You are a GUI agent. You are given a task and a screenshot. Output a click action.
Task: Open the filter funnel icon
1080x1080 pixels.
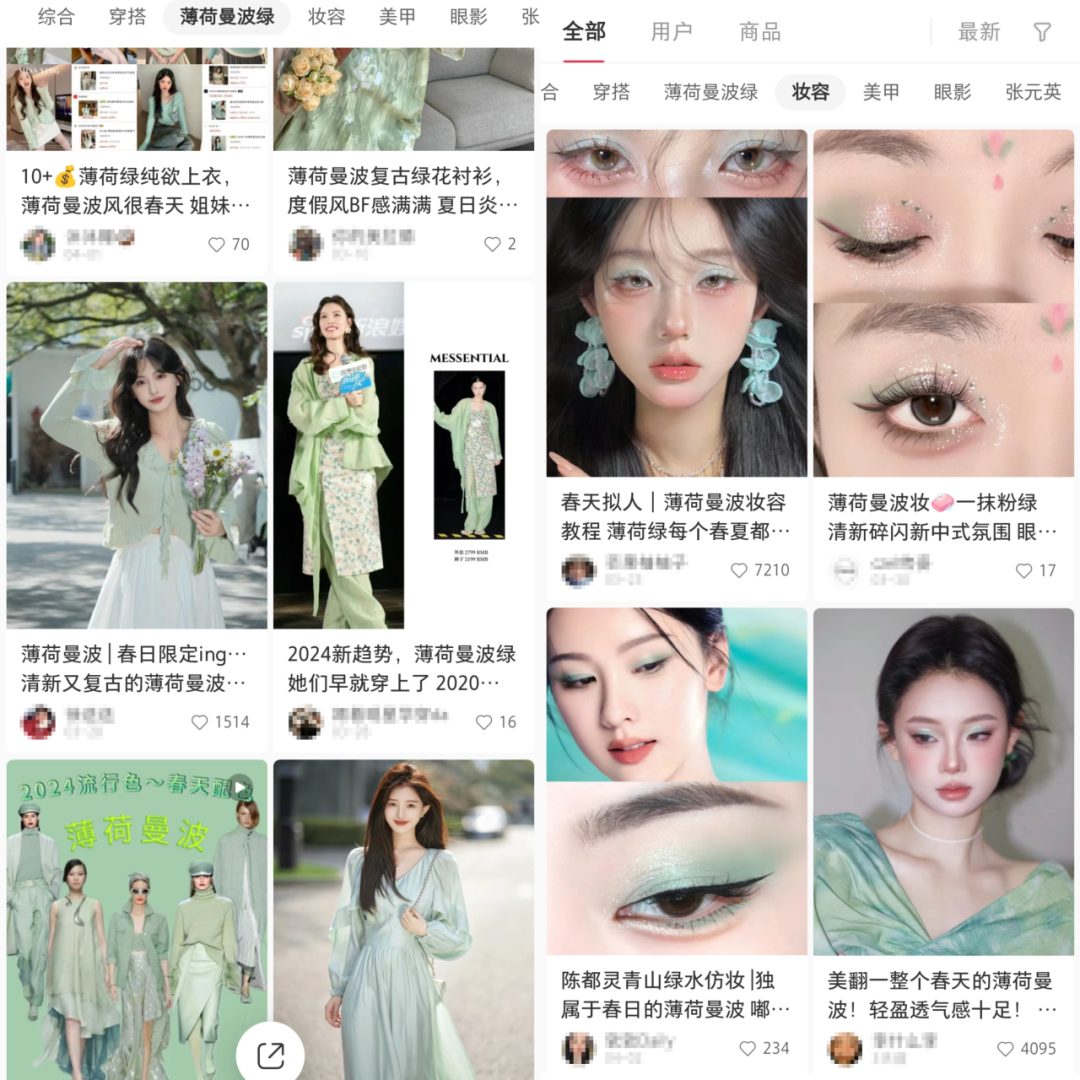pyautogui.click(x=1042, y=32)
